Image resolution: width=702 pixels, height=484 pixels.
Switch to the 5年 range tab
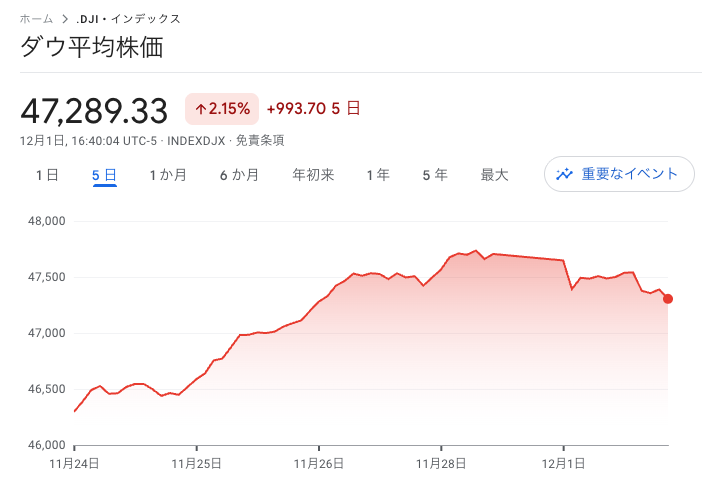435,175
